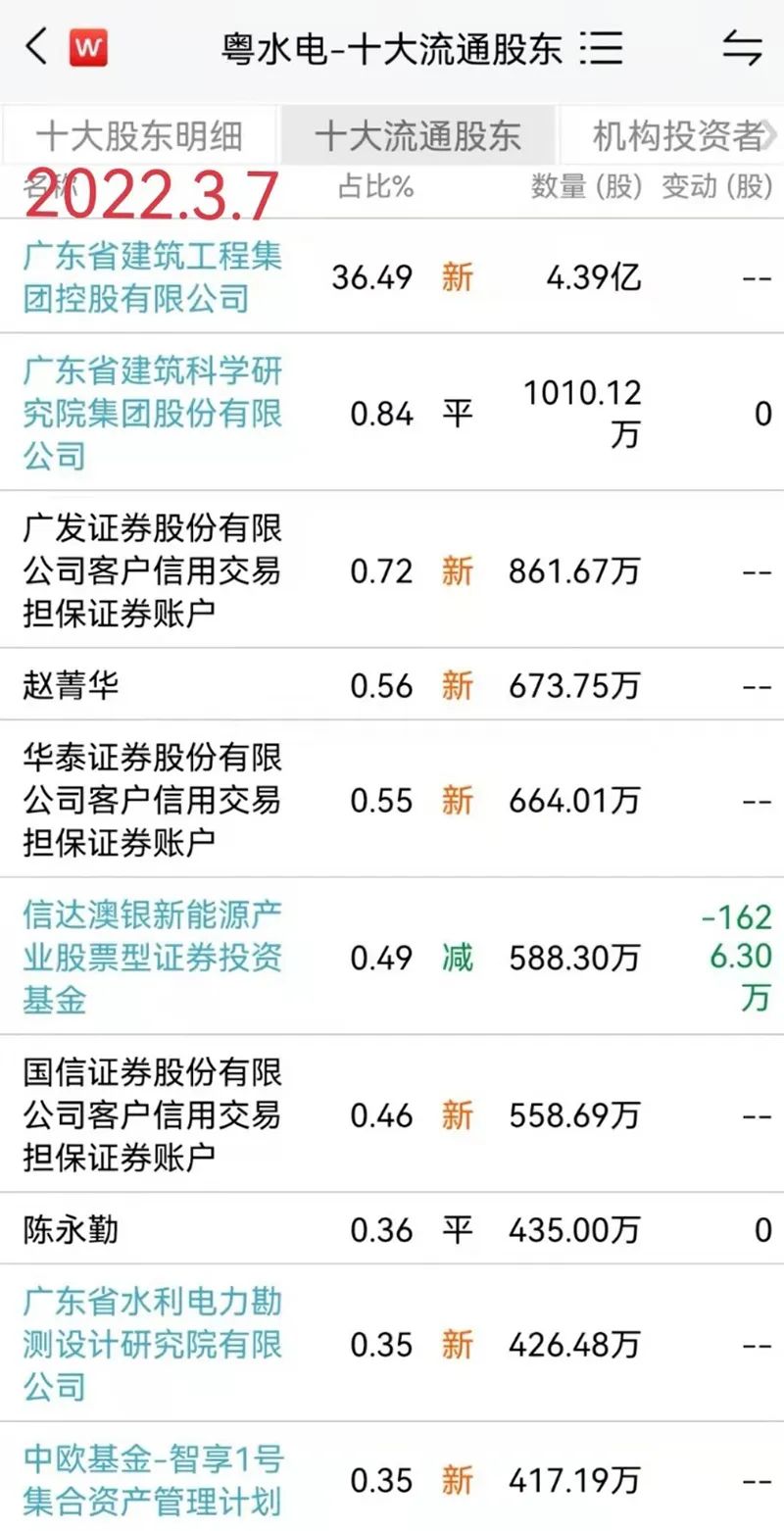Open 中欧基金-智享1号集合资产管理计划 link
This screenshot has width=784, height=1531.
[x=153, y=1480]
